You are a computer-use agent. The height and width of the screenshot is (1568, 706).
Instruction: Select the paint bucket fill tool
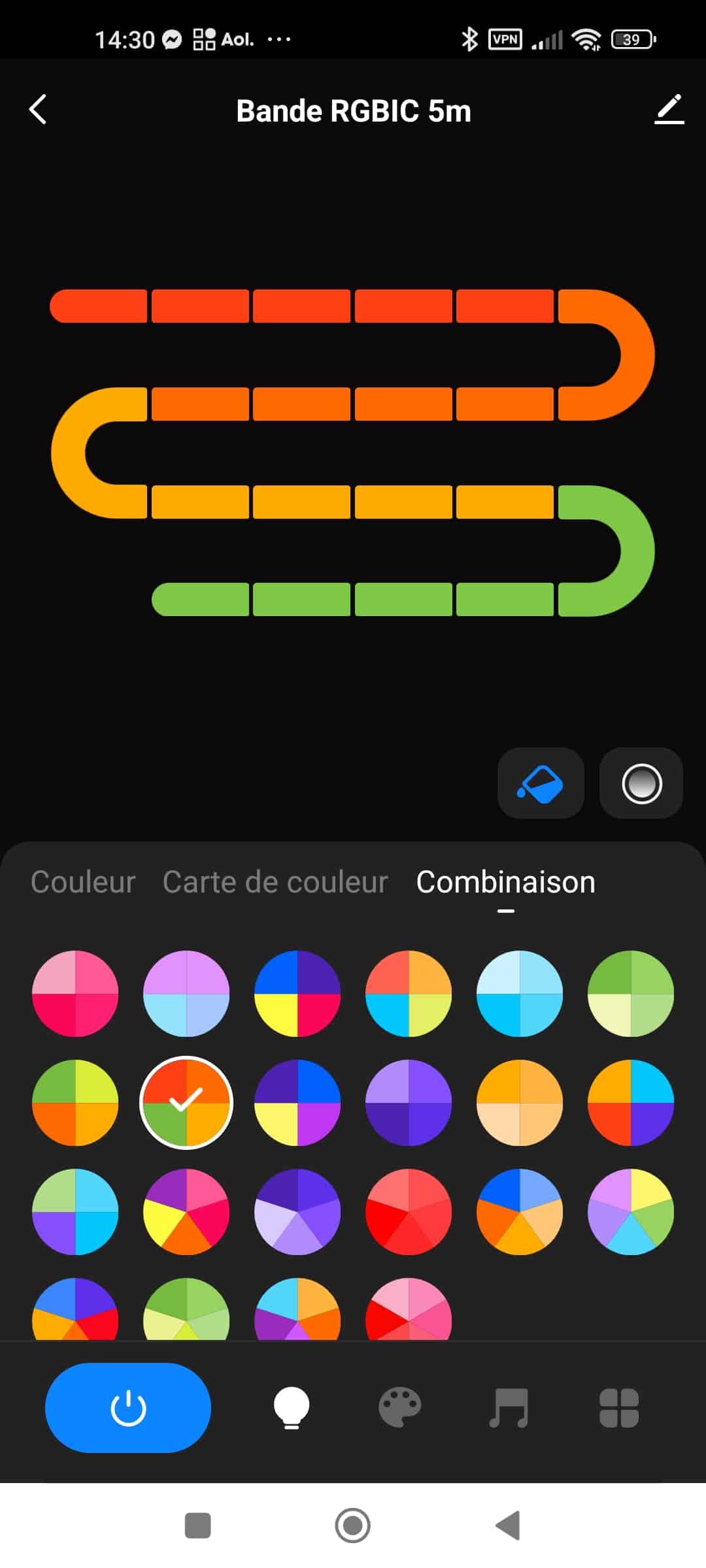click(x=541, y=783)
